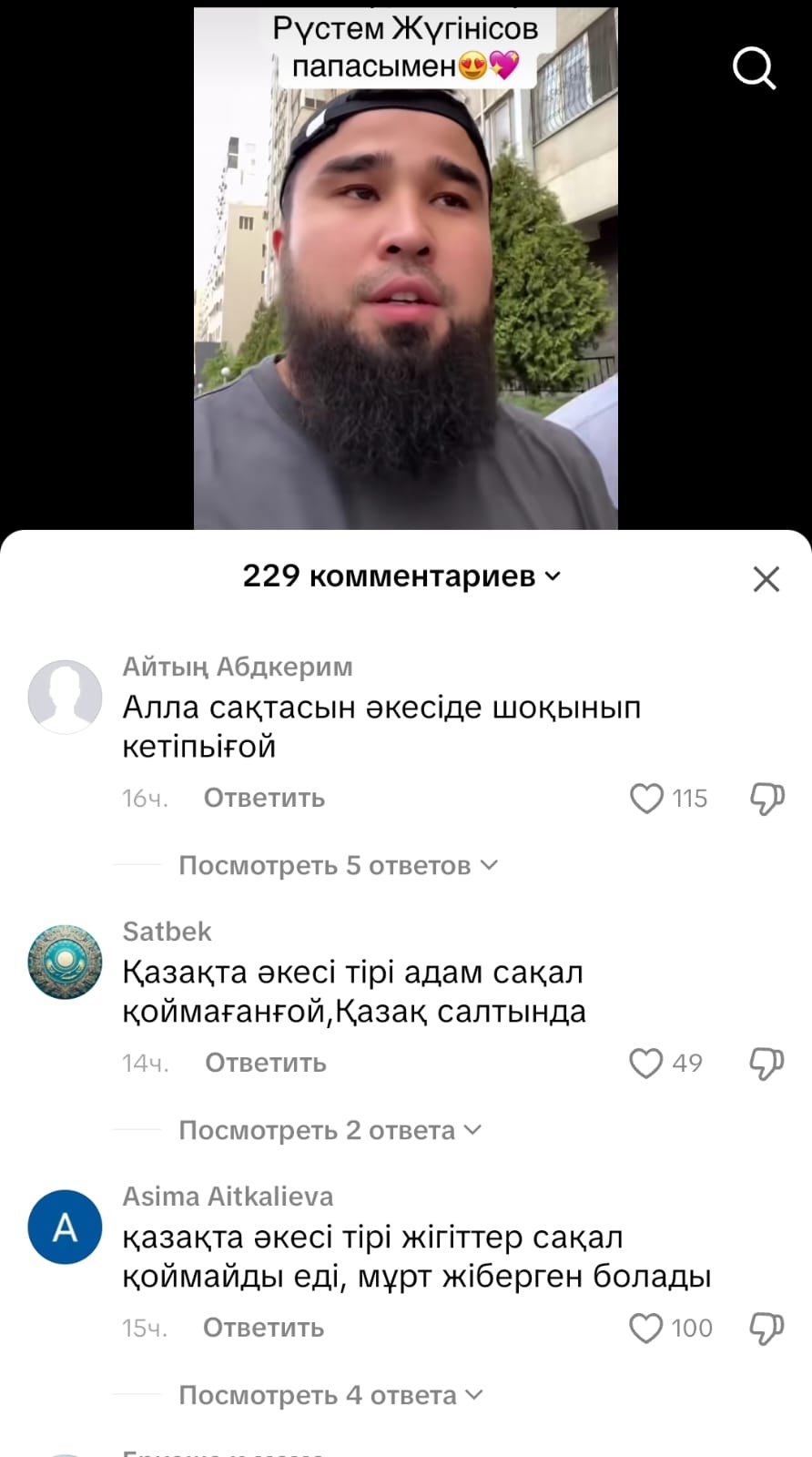The height and width of the screenshot is (1457, 812).
Task: Close the comments panel
Action: 766,578
